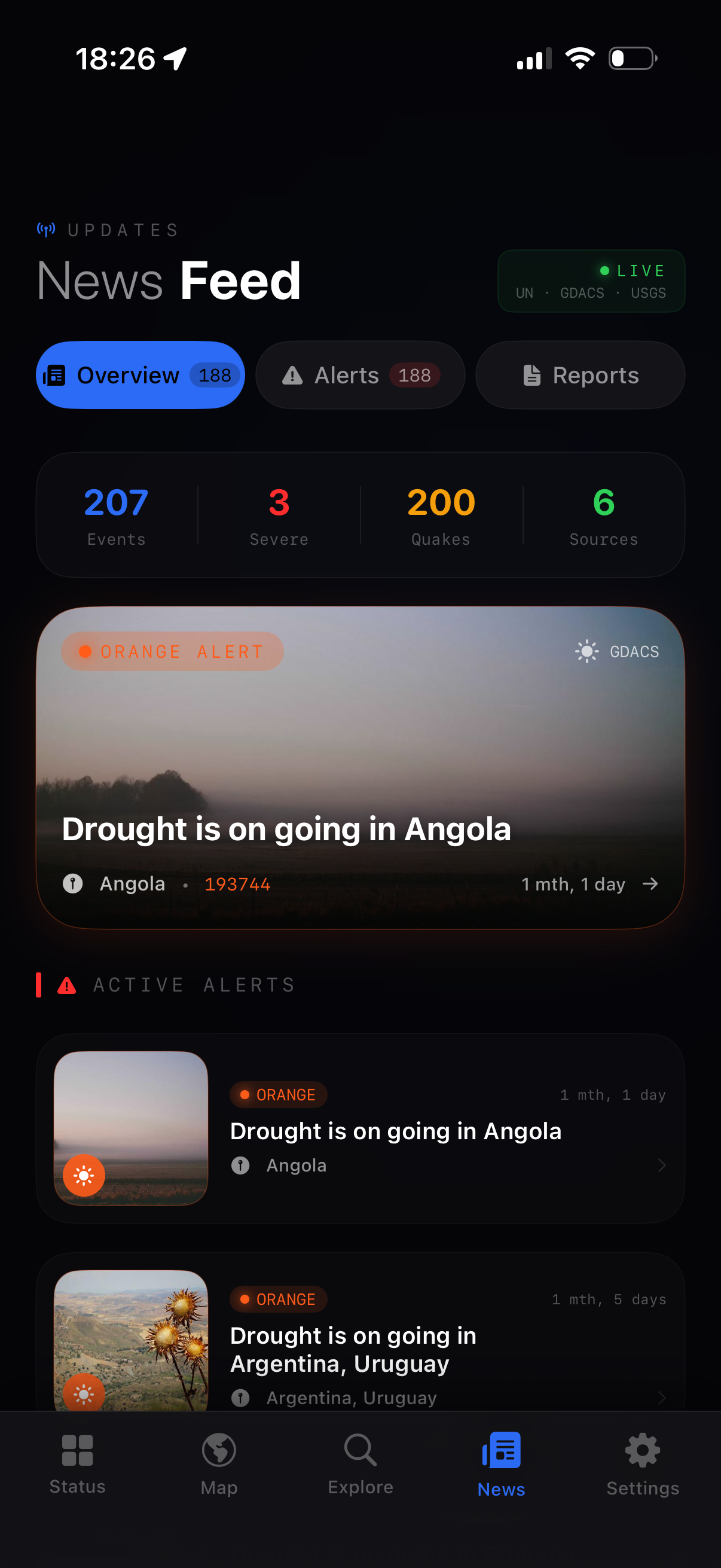
Task: Open the Settings tab
Action: tap(643, 1464)
